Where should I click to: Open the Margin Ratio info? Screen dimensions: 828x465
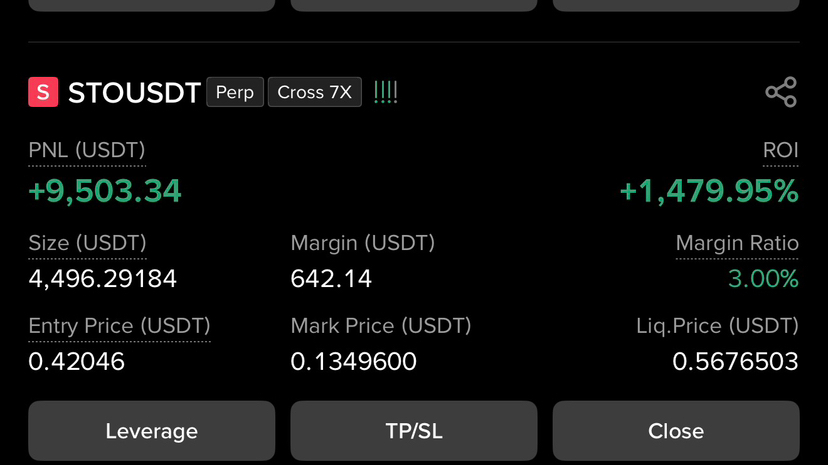point(737,244)
